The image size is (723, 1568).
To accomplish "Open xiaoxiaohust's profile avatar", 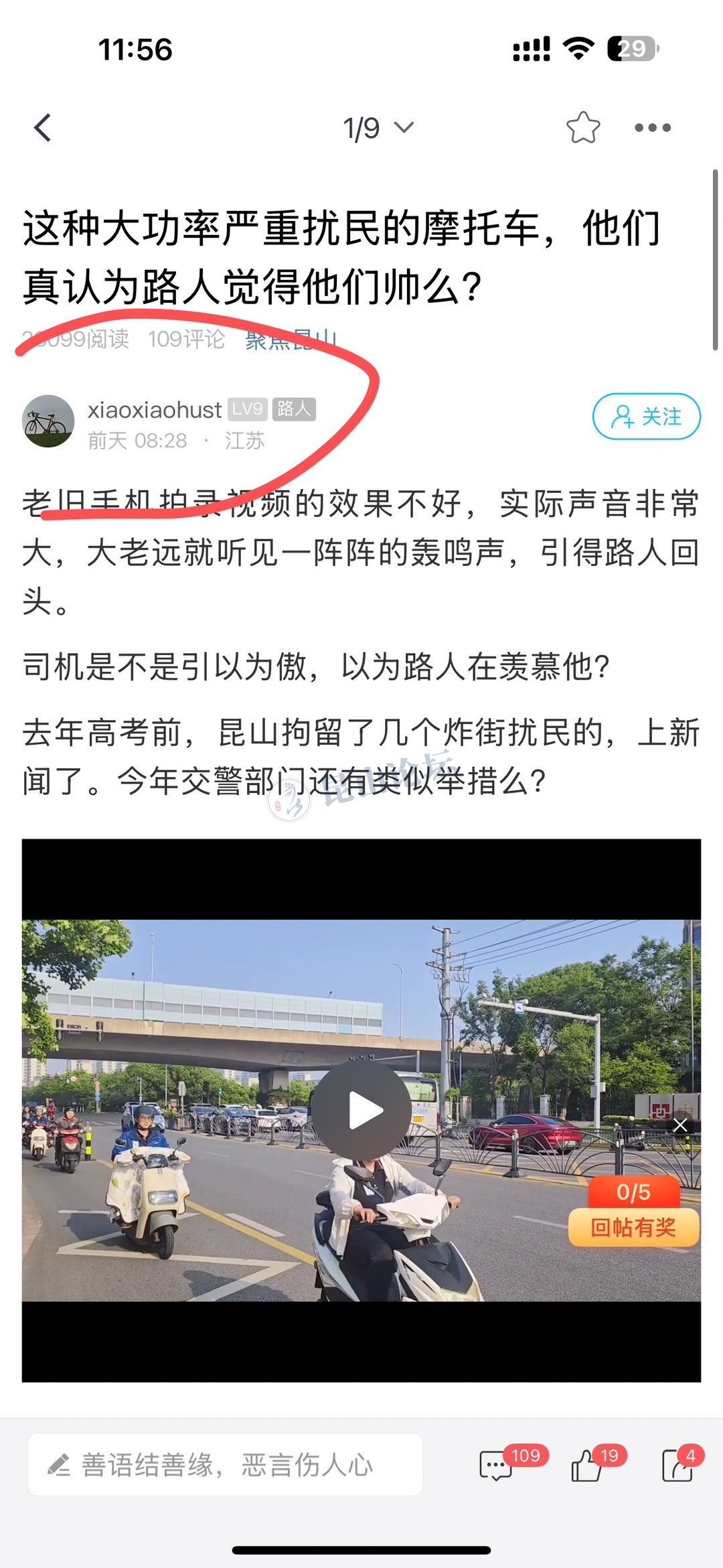I will [48, 421].
